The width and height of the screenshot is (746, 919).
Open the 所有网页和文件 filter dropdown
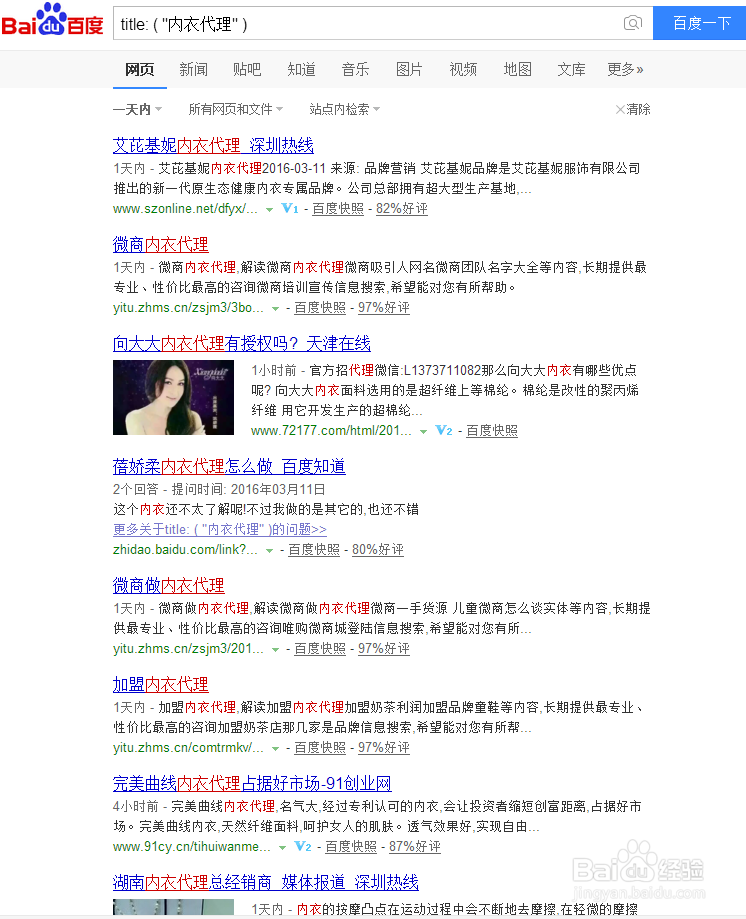pos(235,108)
